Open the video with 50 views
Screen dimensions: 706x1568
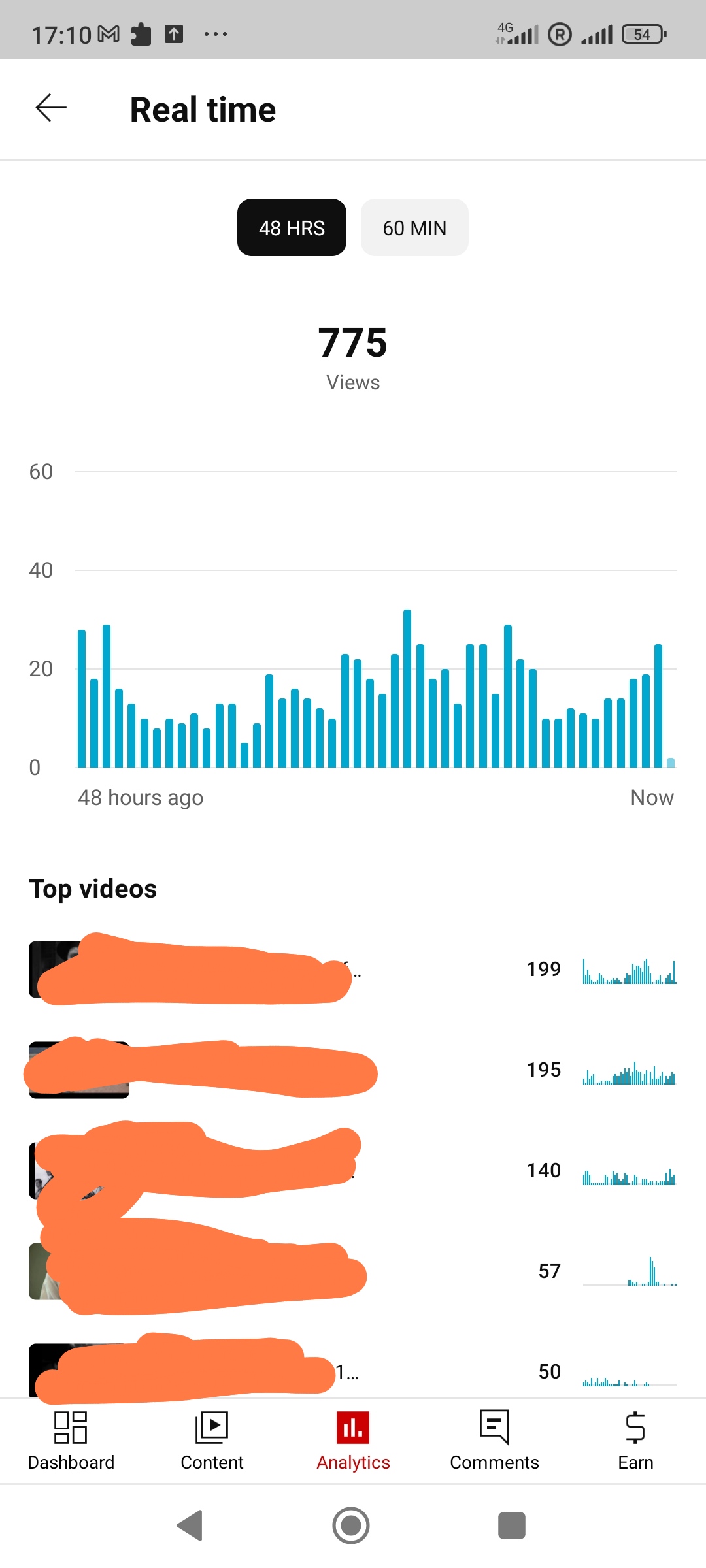click(353, 1371)
